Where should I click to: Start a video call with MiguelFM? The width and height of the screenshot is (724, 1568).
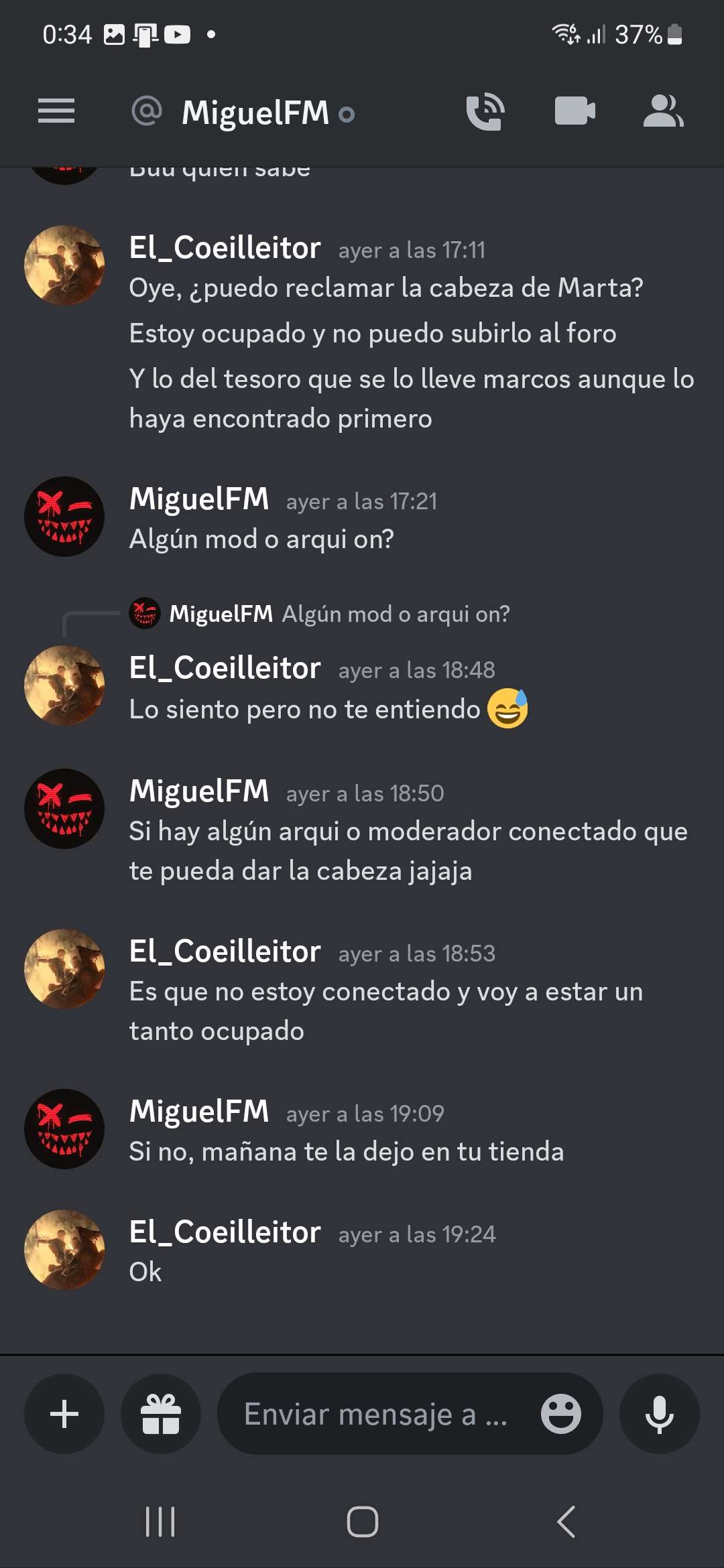tap(575, 111)
